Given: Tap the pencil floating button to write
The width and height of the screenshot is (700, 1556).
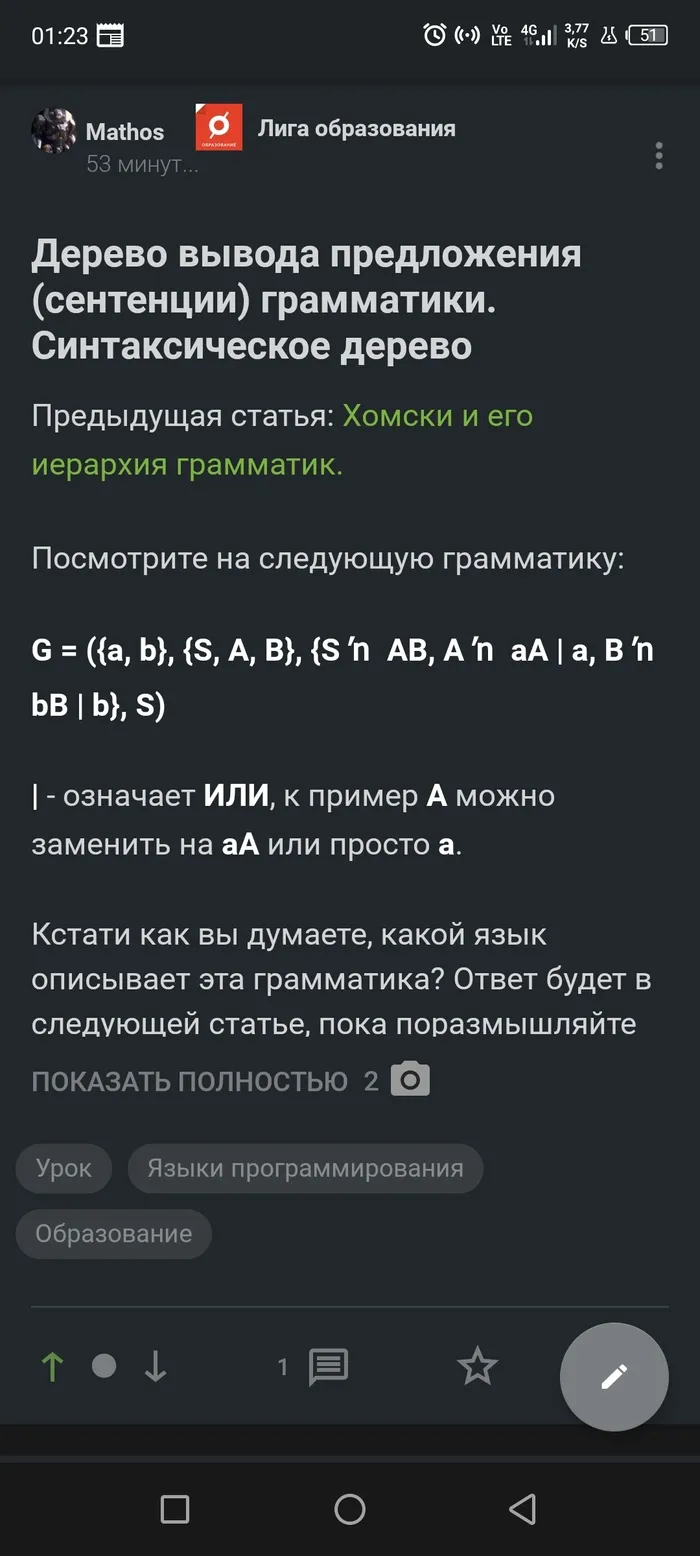Looking at the screenshot, I should pos(613,1376).
